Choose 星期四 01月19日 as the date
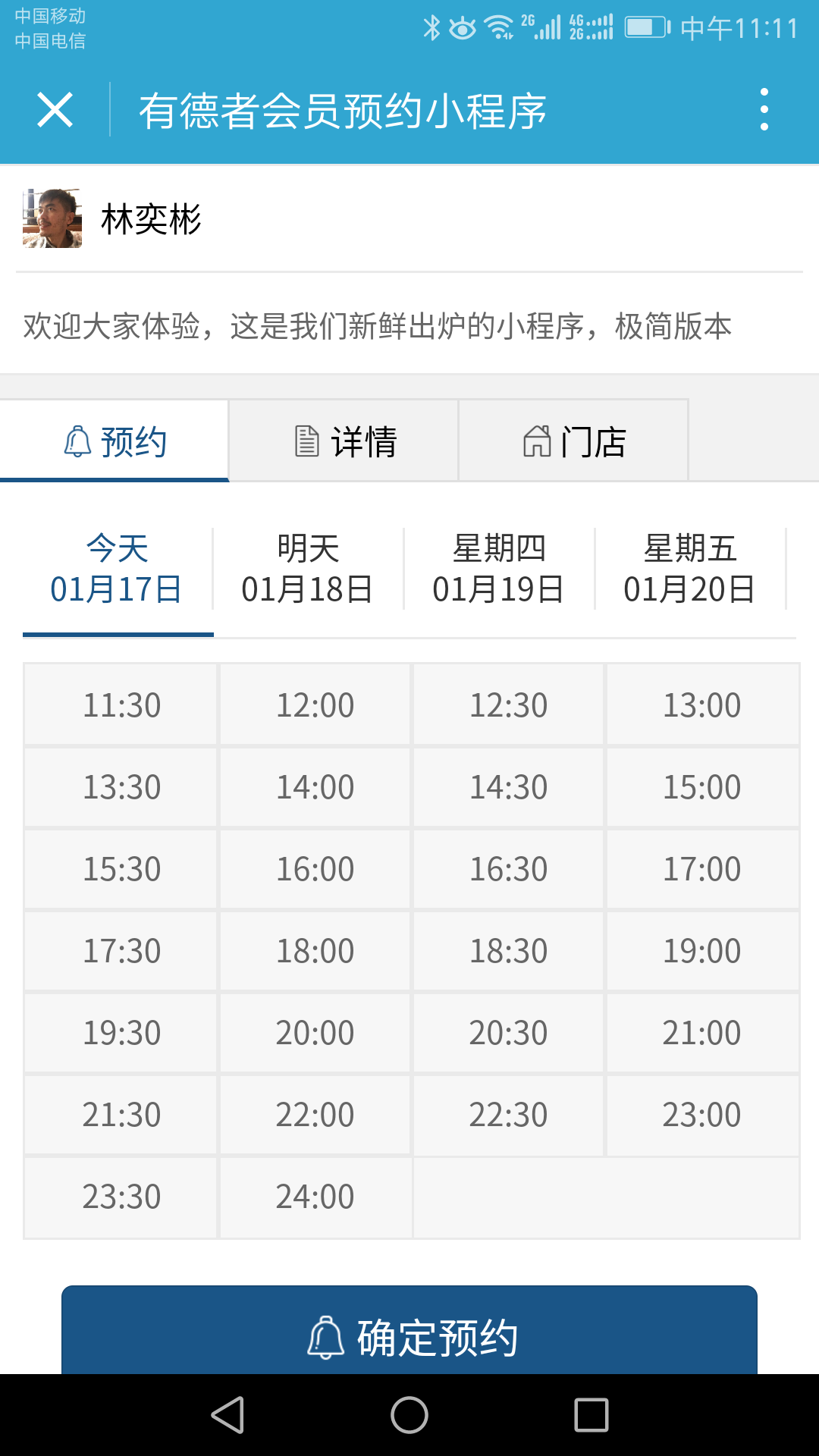This screenshot has height=1456, width=819. coord(498,569)
